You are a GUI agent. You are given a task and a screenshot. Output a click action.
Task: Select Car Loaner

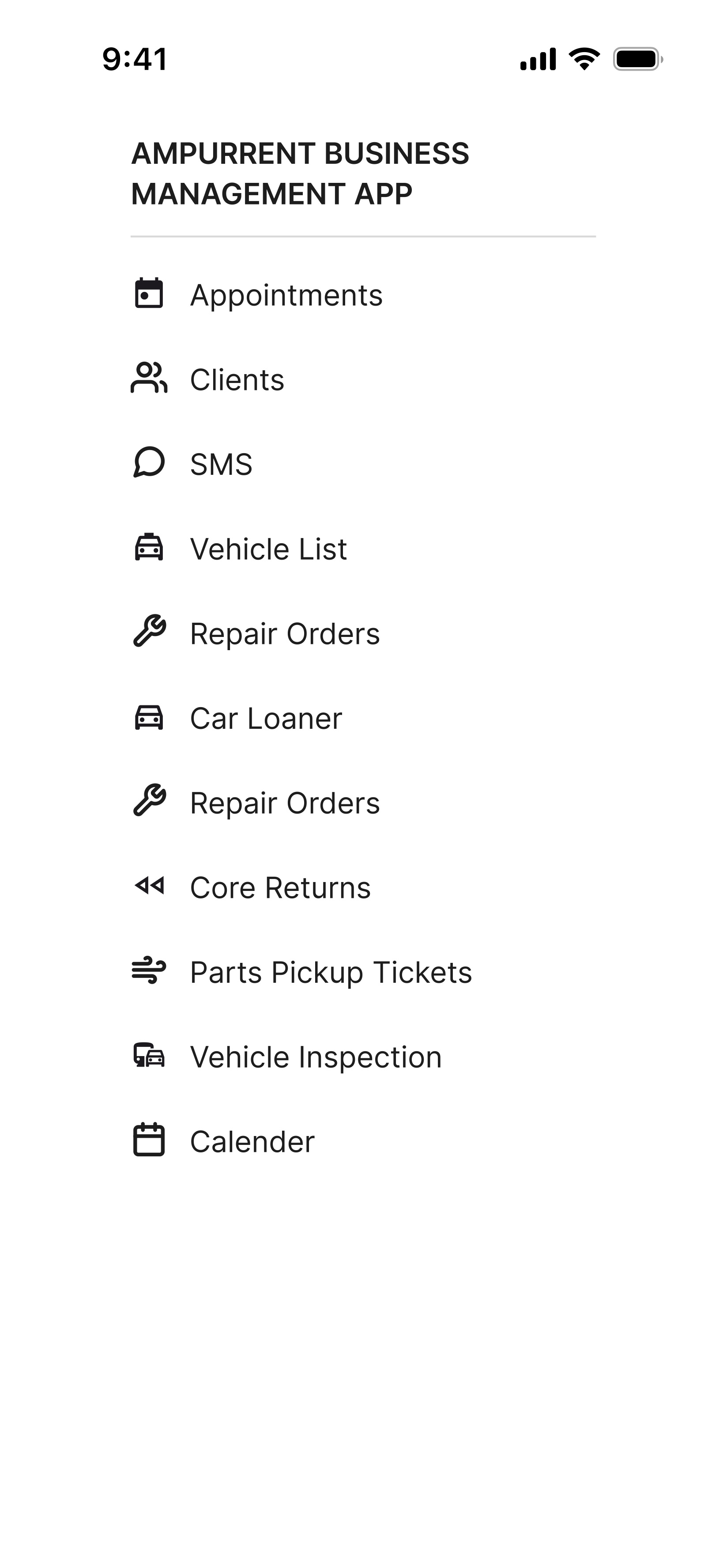(266, 718)
